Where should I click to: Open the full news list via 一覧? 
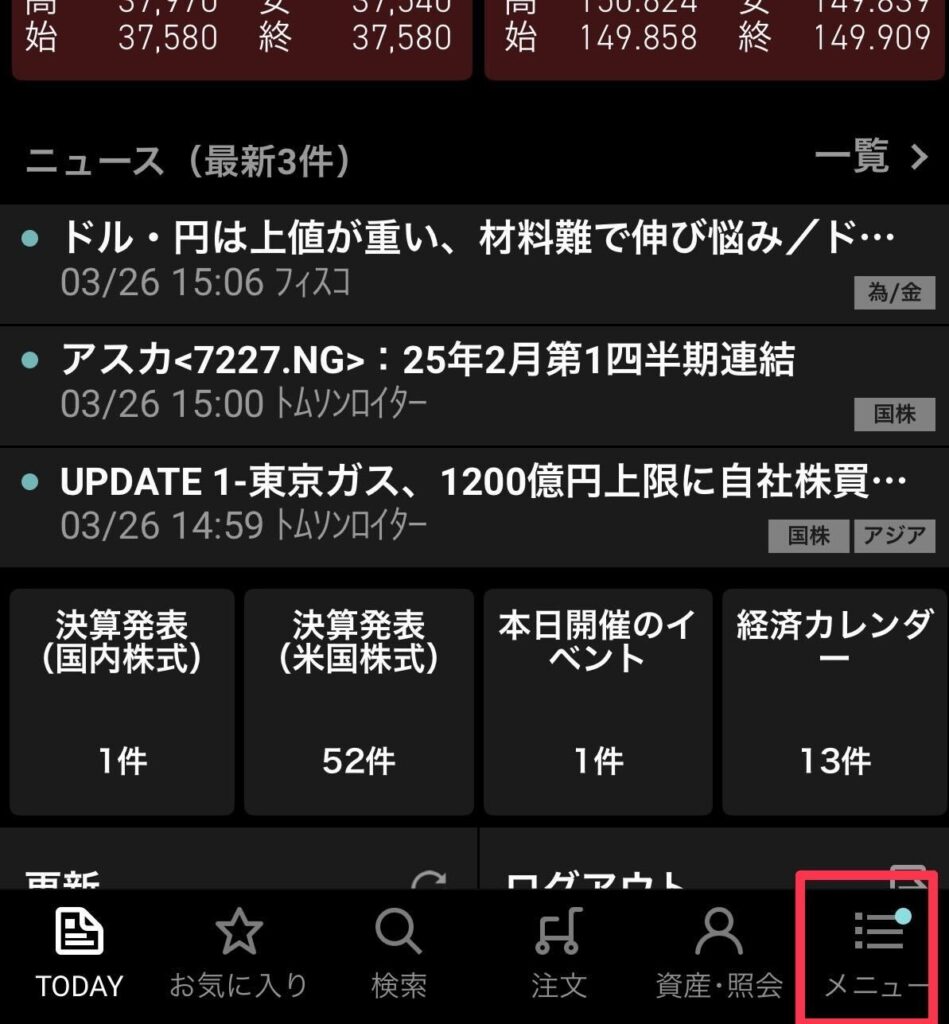(872, 157)
